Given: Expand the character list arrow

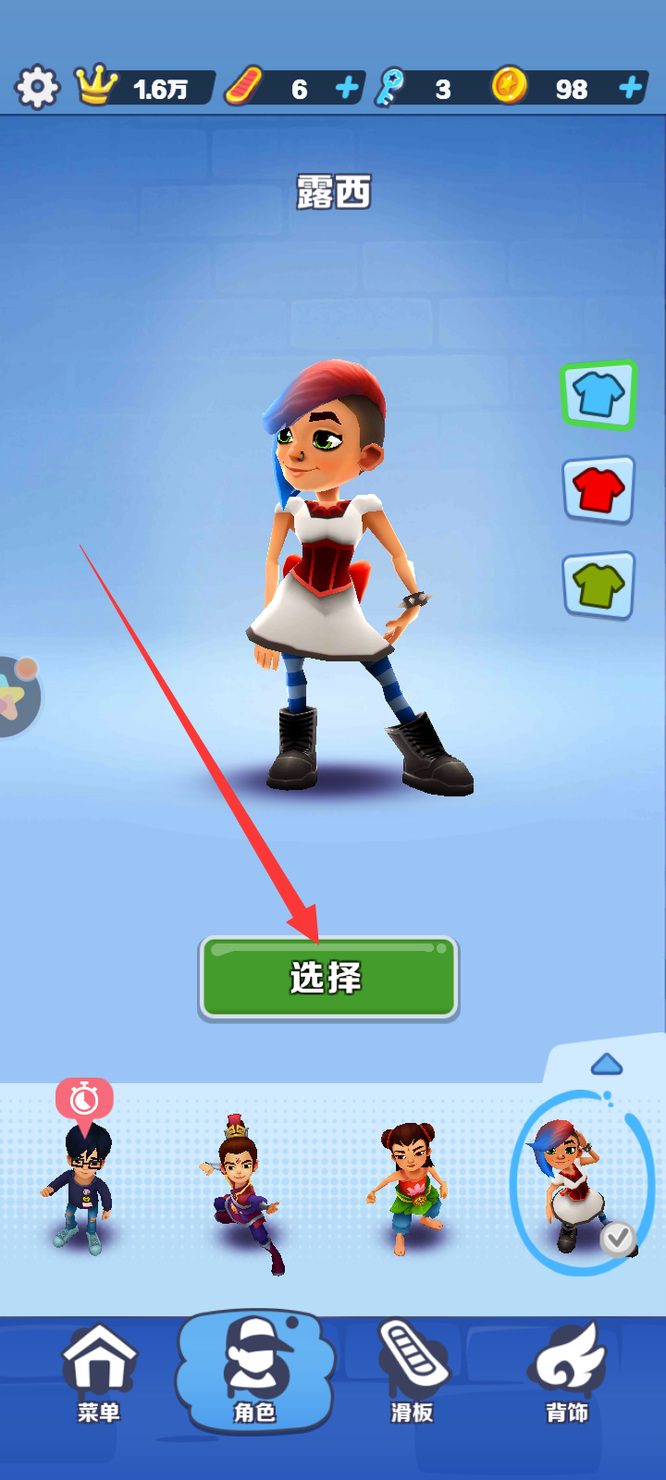Looking at the screenshot, I should pos(607,1064).
